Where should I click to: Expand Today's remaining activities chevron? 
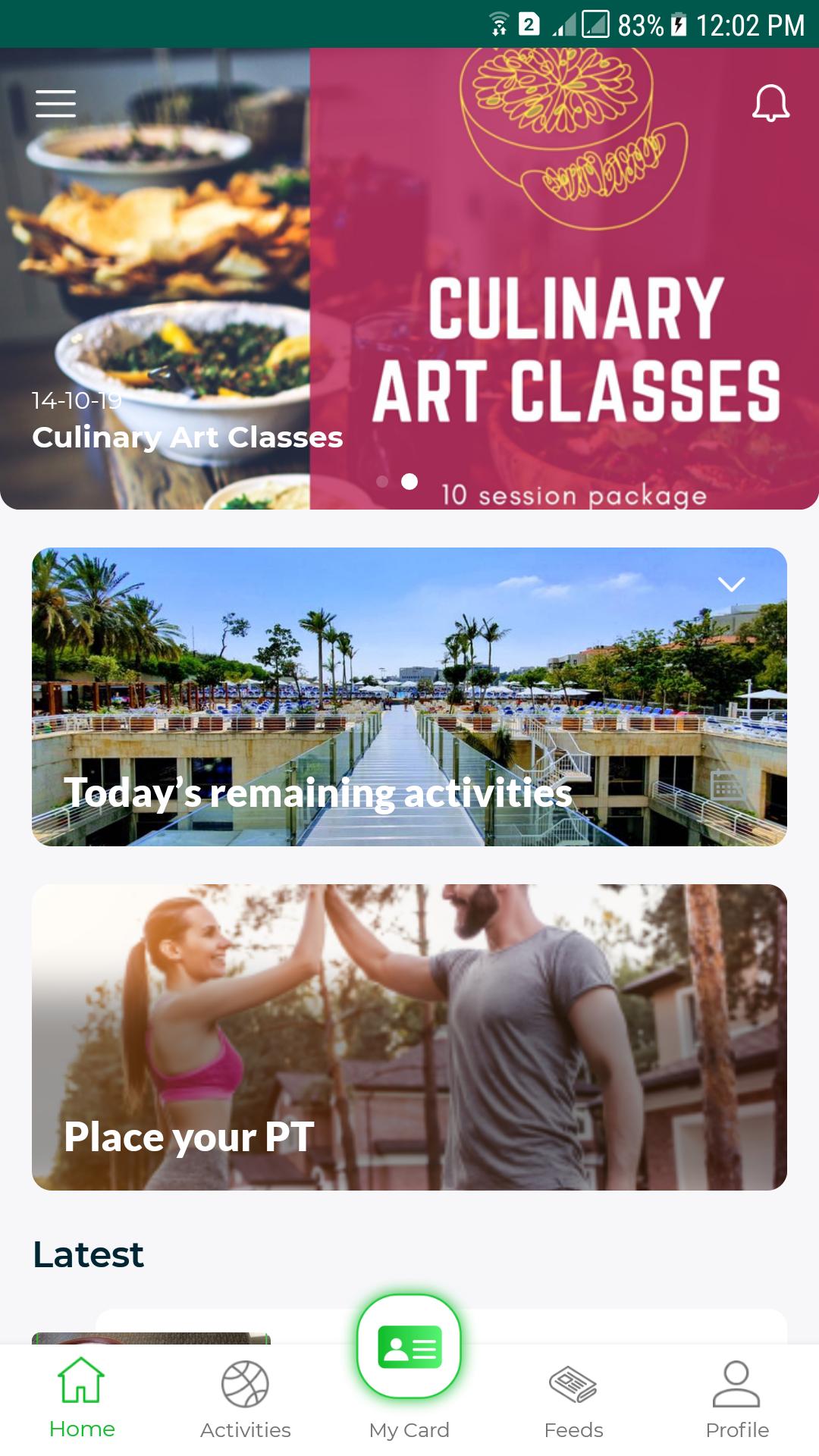click(731, 584)
